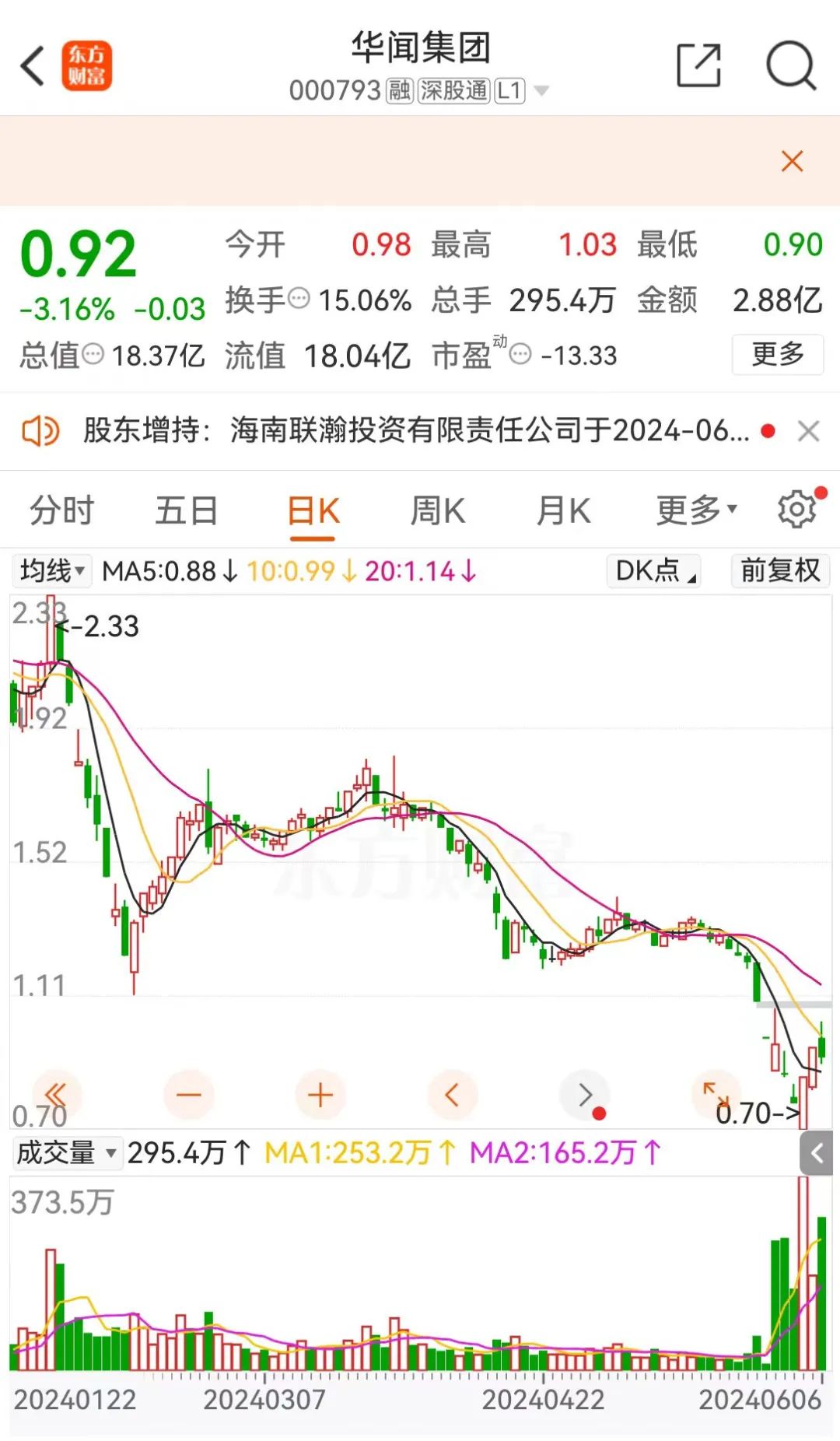
Task: Switch to the 分时 tab
Action: (61, 511)
